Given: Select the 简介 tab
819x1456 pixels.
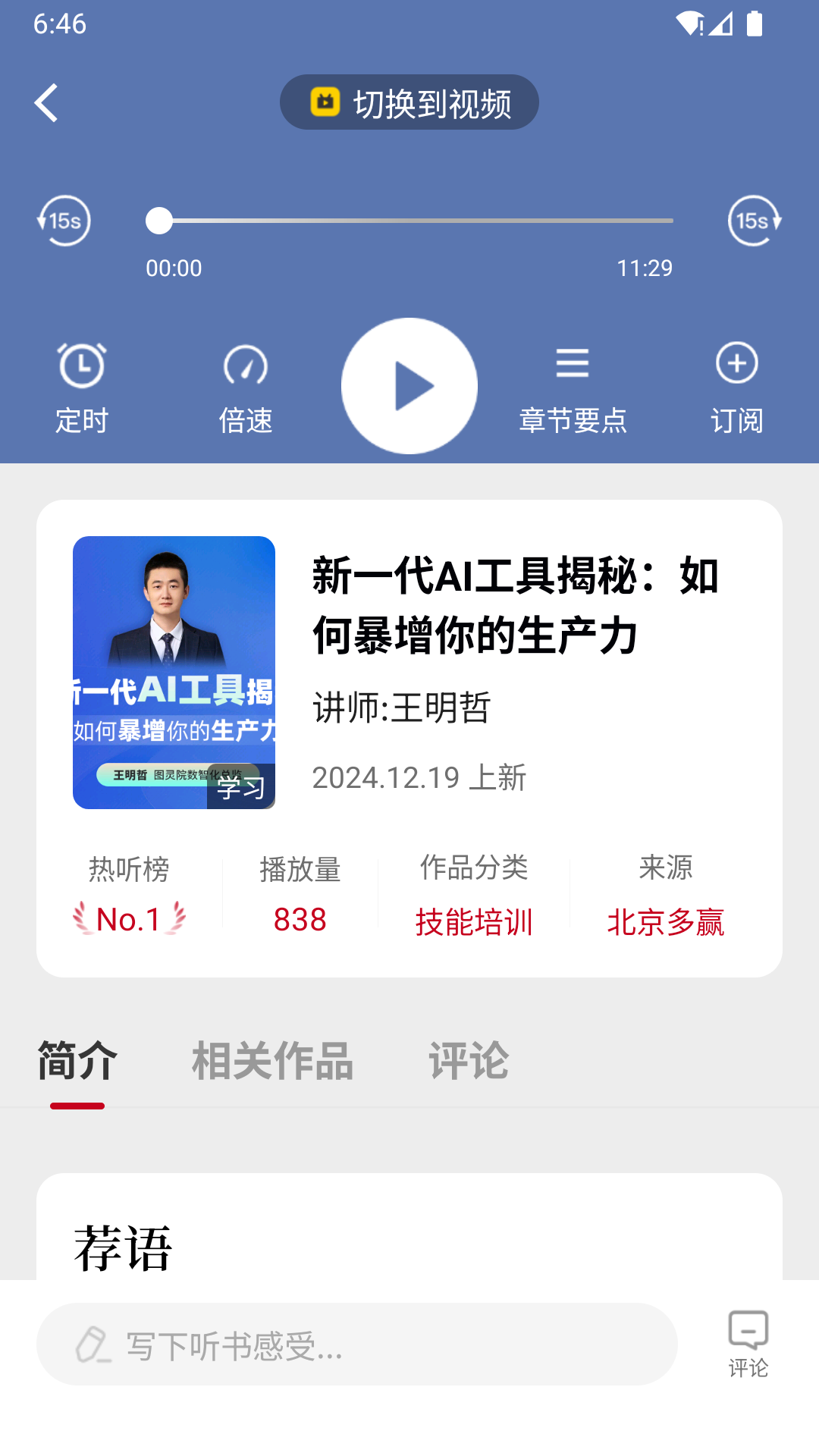Looking at the screenshot, I should (75, 1061).
